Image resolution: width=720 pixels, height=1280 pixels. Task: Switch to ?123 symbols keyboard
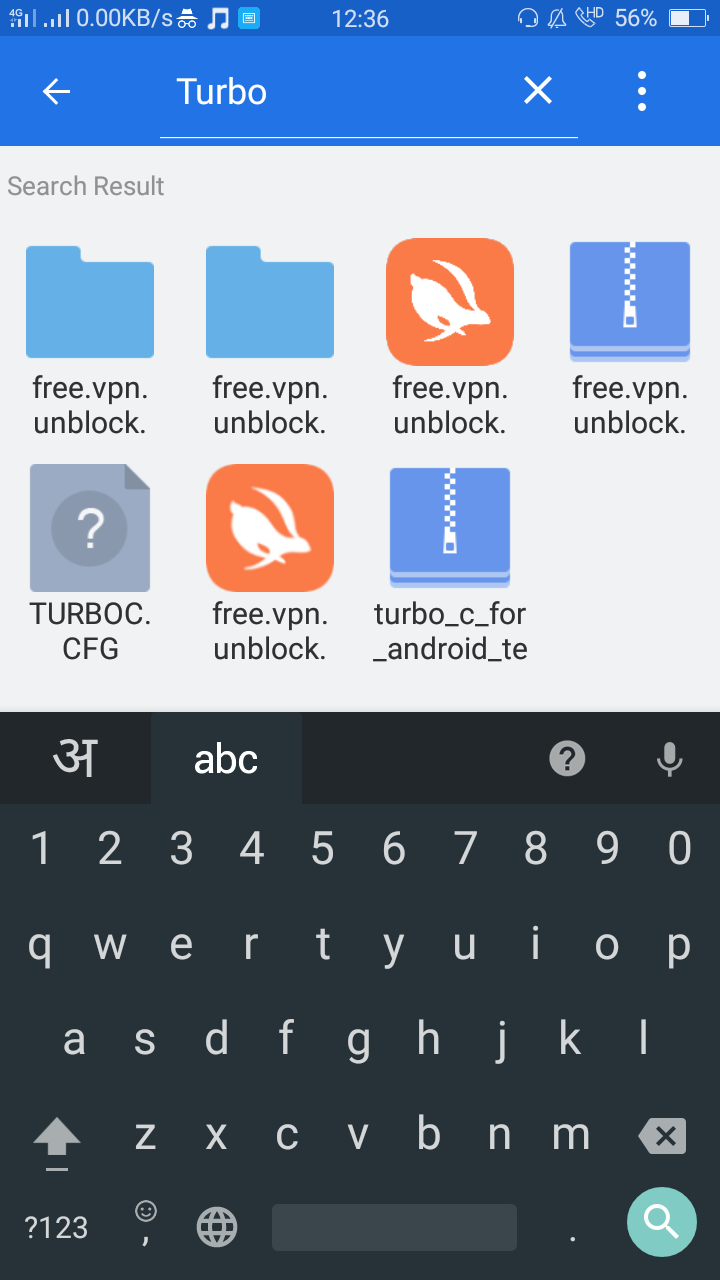(x=56, y=1227)
